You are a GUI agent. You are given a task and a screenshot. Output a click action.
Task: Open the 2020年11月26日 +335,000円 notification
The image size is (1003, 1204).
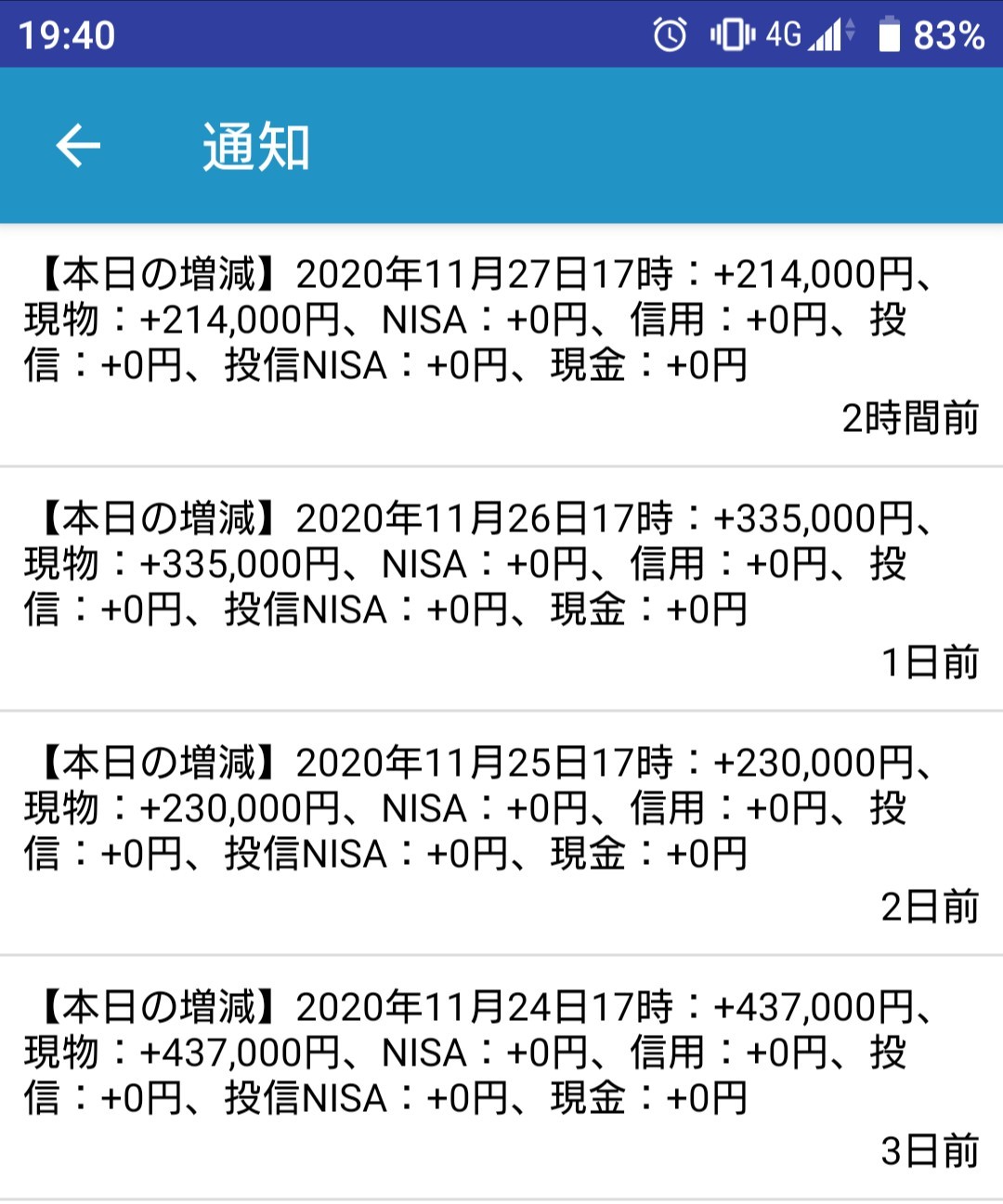501,588
